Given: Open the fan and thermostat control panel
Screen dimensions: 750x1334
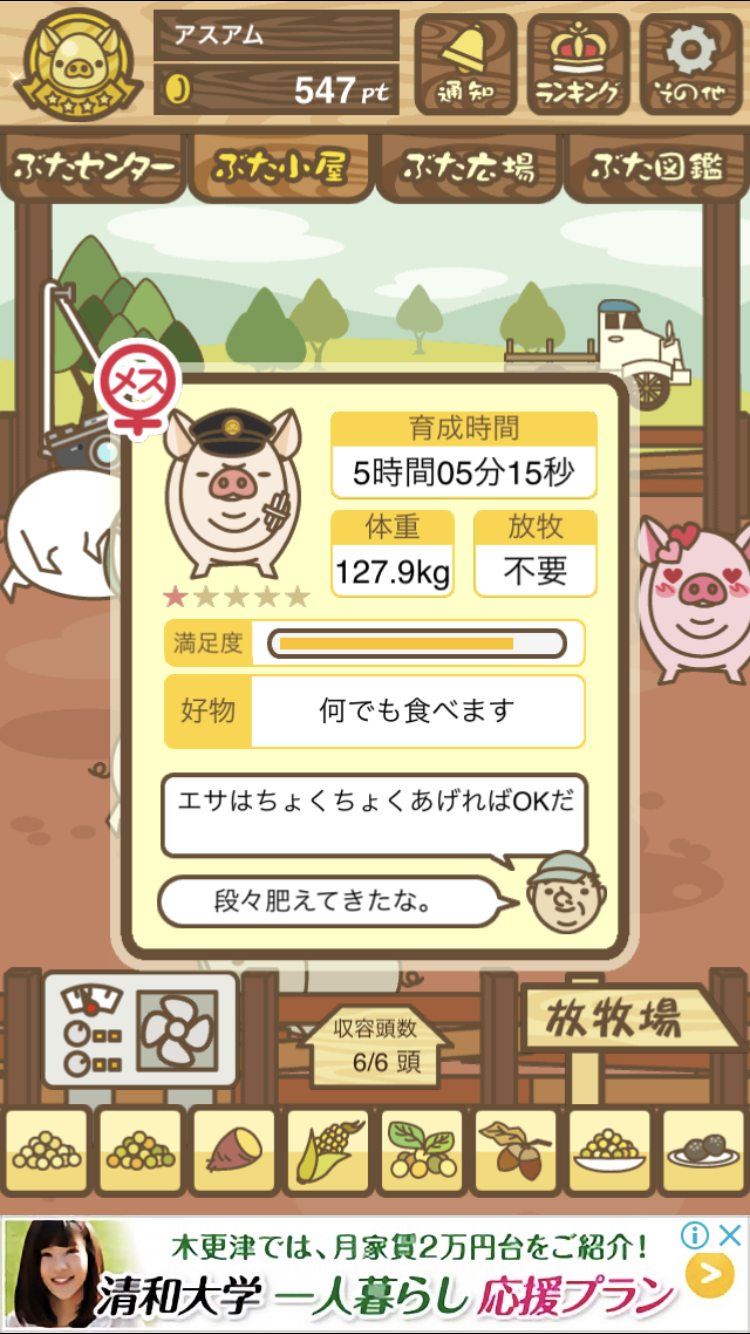Looking at the screenshot, I should [140, 1031].
